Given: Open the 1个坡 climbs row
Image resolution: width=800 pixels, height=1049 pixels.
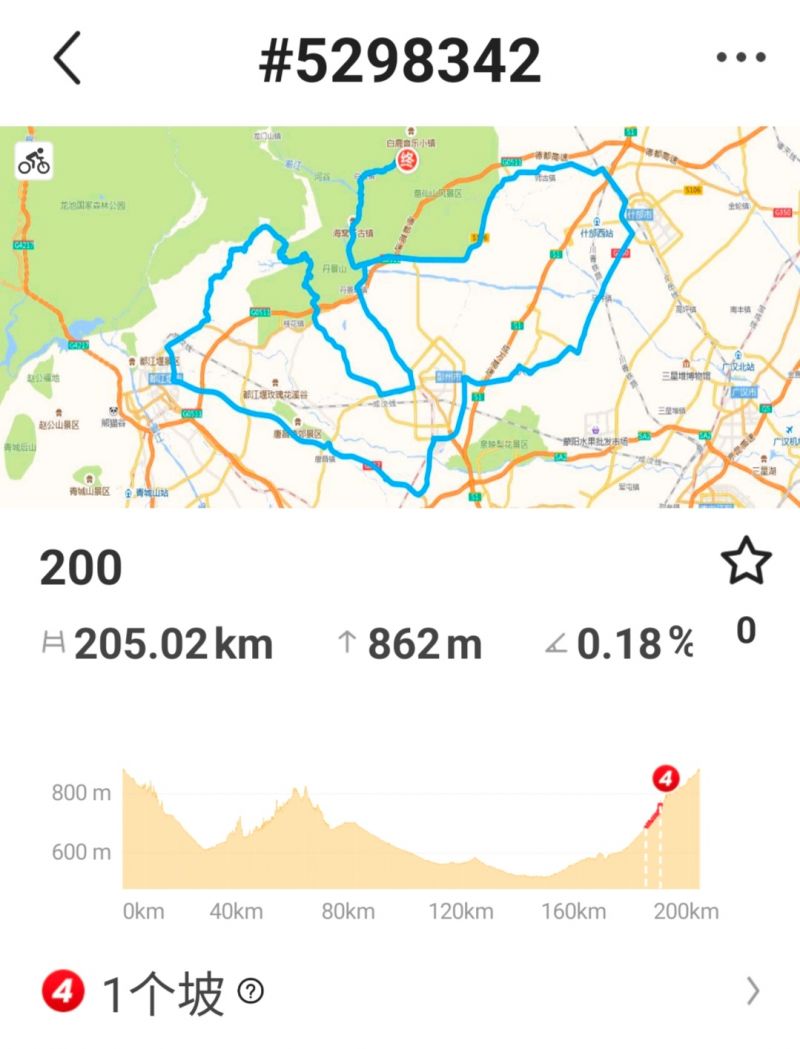Looking at the screenshot, I should click(x=400, y=992).
